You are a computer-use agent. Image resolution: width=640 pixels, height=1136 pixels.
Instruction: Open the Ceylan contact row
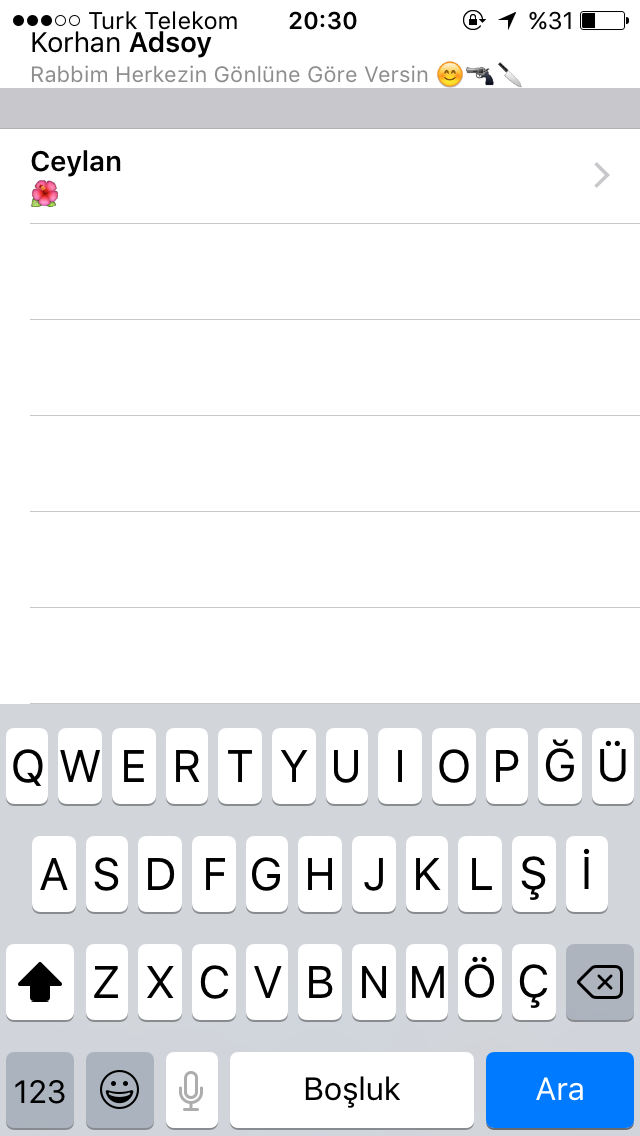pyautogui.click(x=320, y=176)
